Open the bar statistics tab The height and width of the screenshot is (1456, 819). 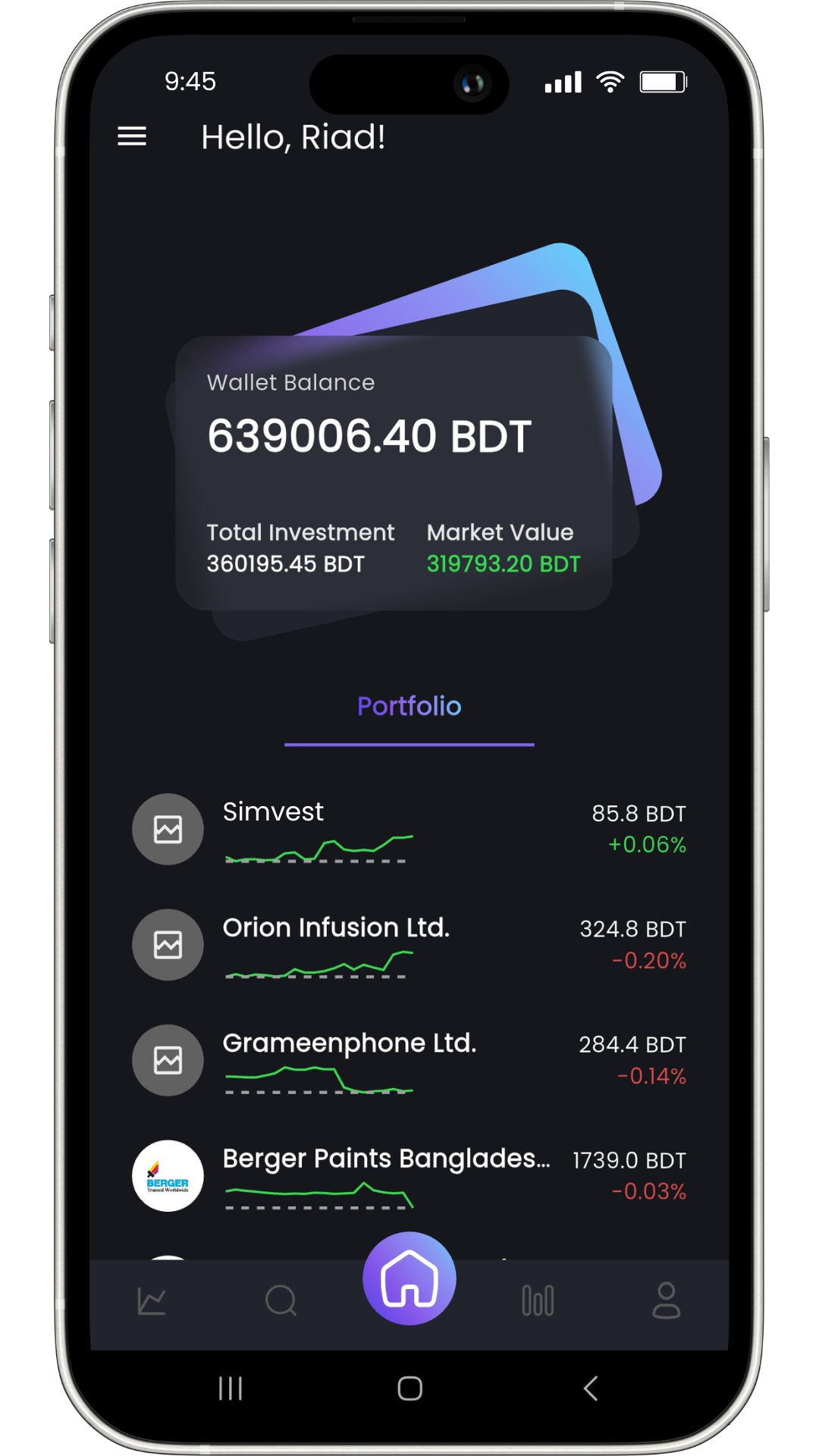click(x=538, y=1301)
